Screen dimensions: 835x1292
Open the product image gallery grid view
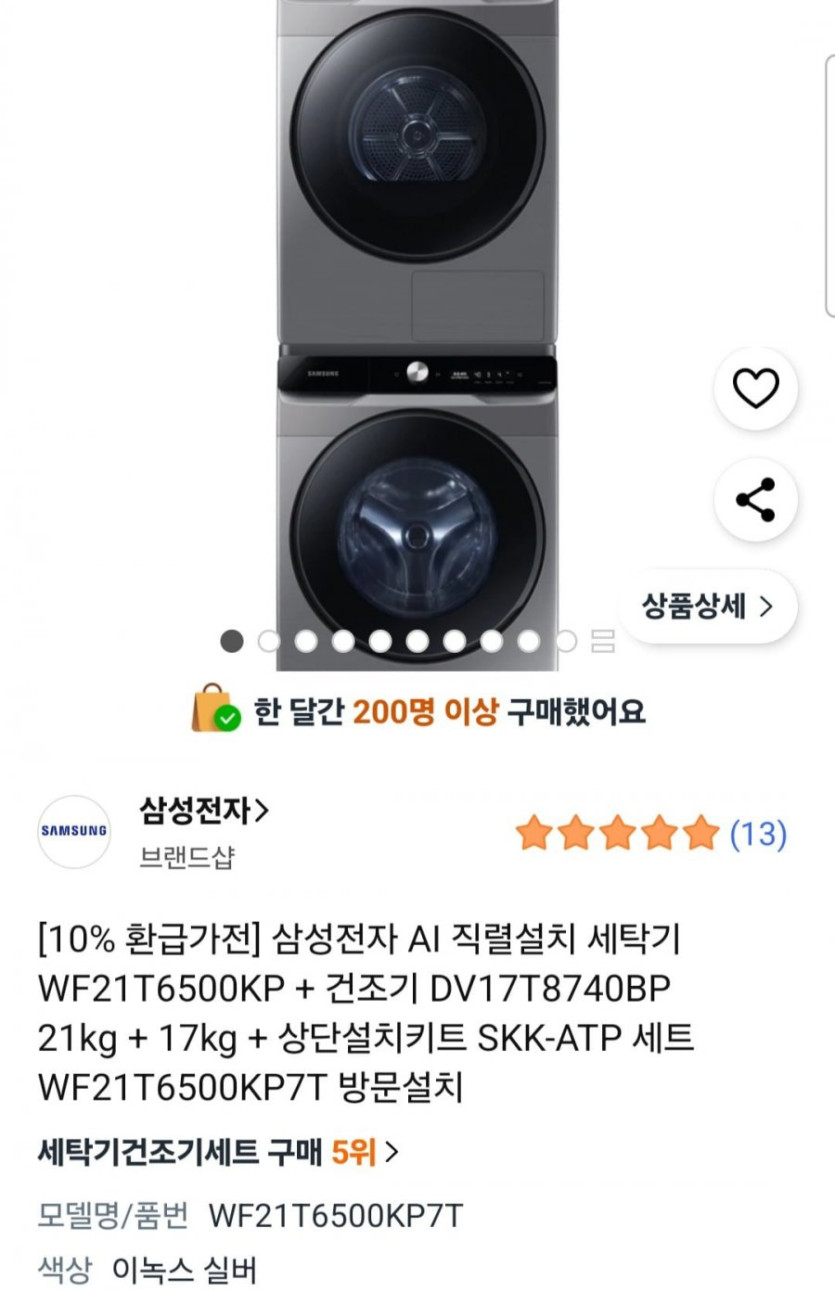point(603,641)
